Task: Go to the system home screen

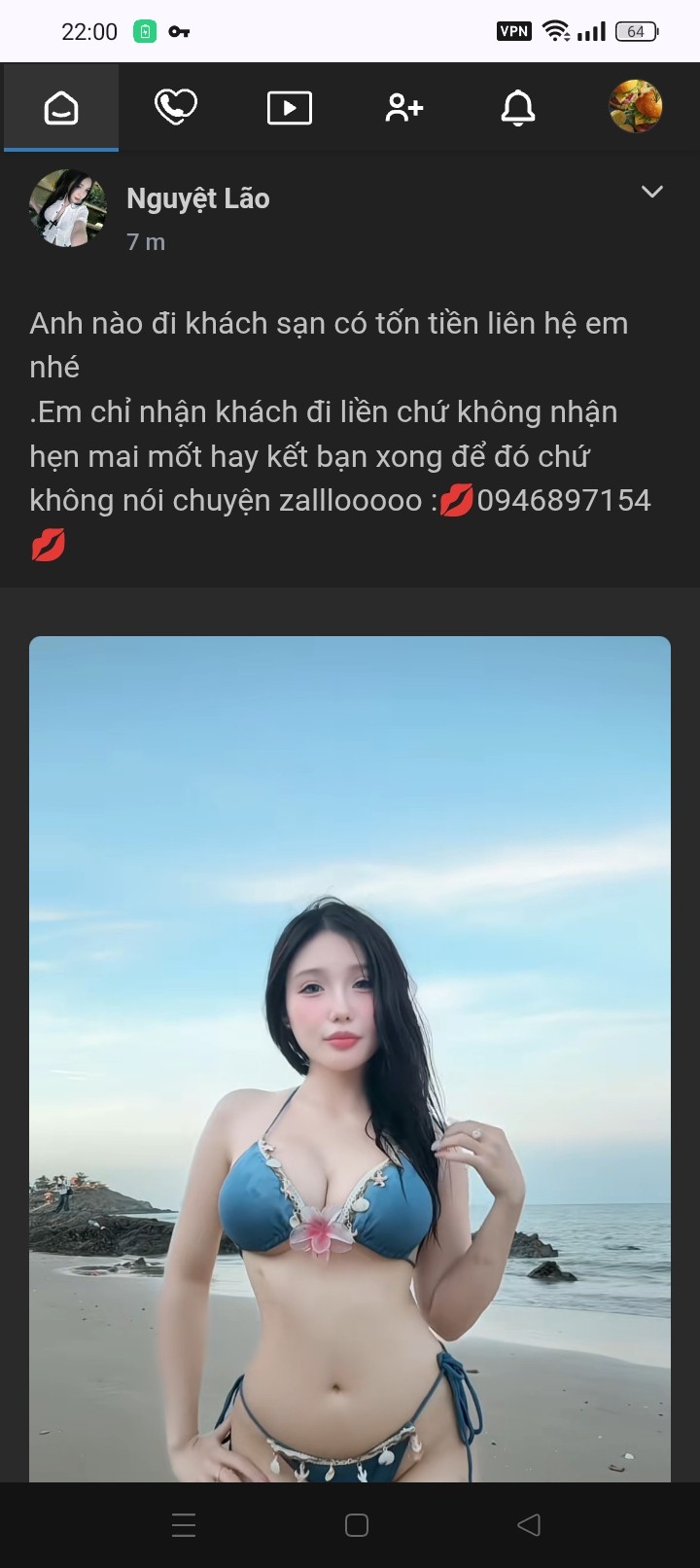Action: point(357,1525)
